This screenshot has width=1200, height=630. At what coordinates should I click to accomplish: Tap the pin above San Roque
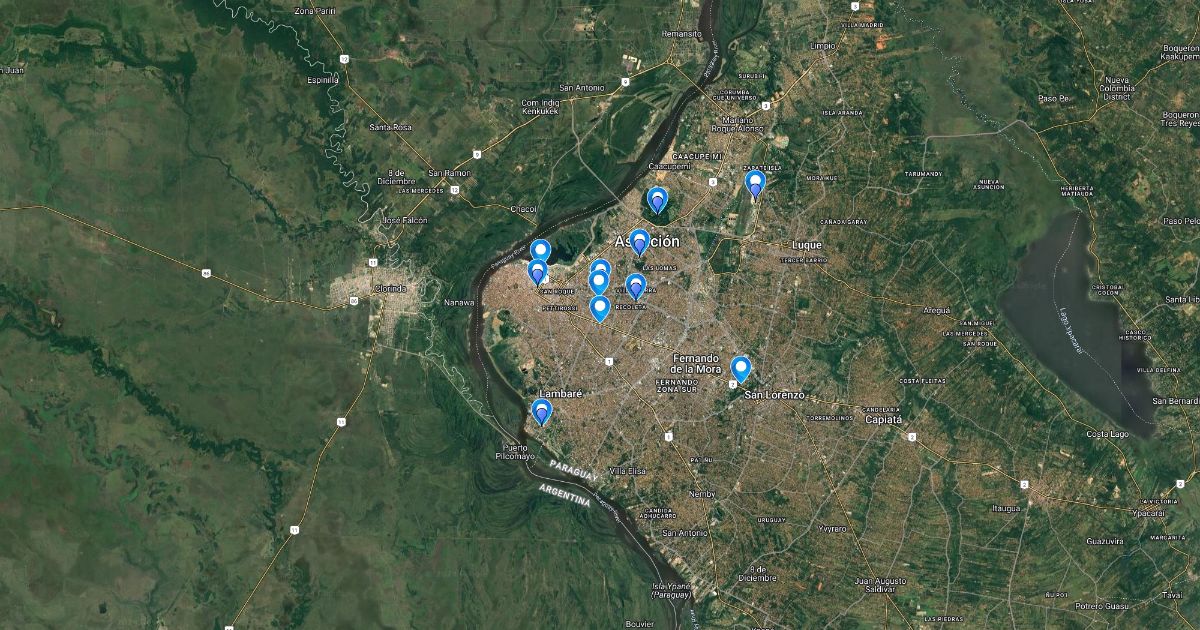pos(538,271)
